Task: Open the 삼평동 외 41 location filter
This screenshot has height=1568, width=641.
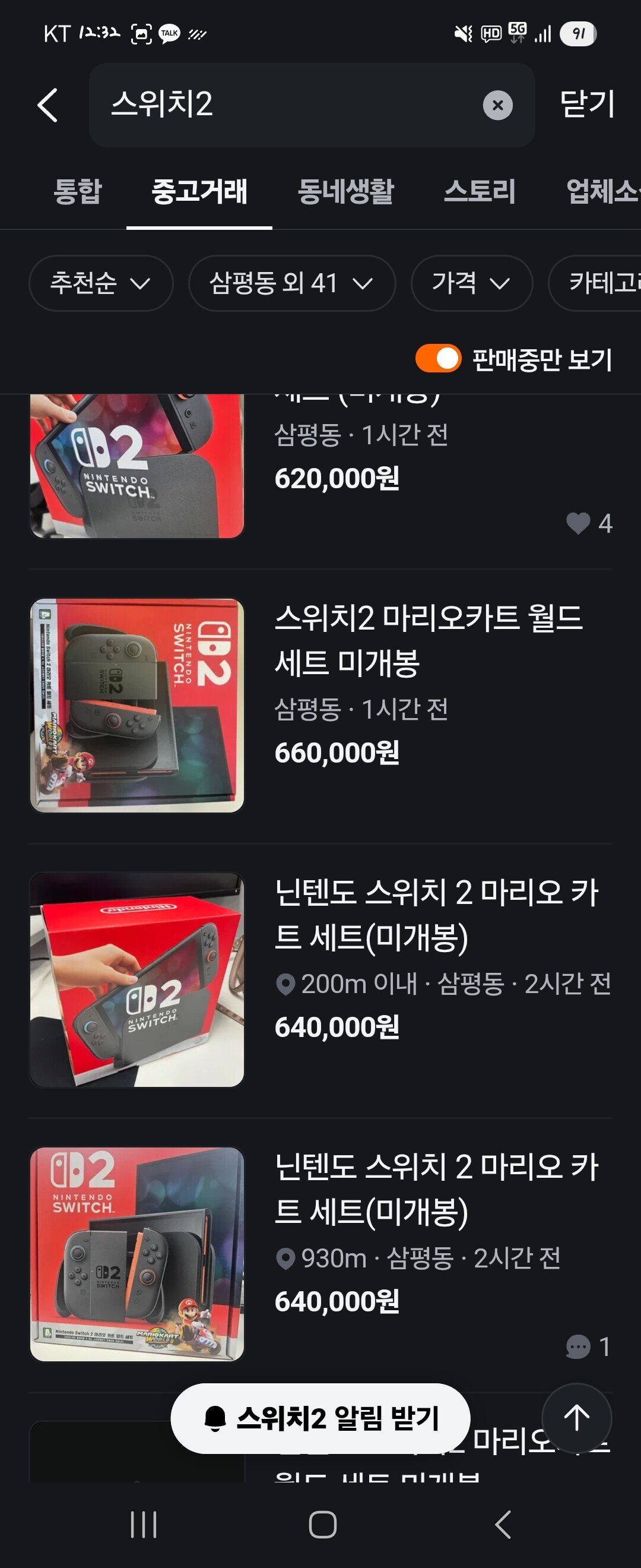Action: 291,283
